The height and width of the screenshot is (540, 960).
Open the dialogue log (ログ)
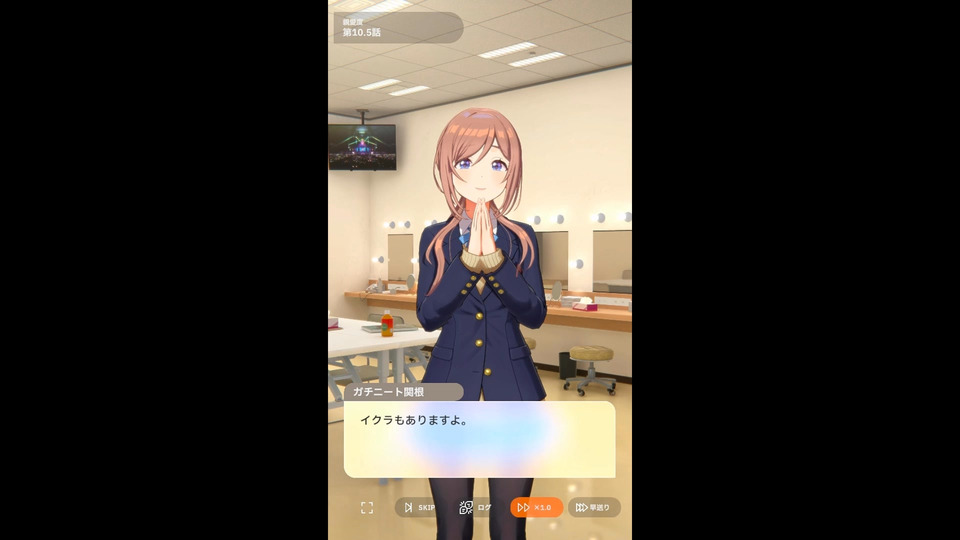pyautogui.click(x=476, y=508)
